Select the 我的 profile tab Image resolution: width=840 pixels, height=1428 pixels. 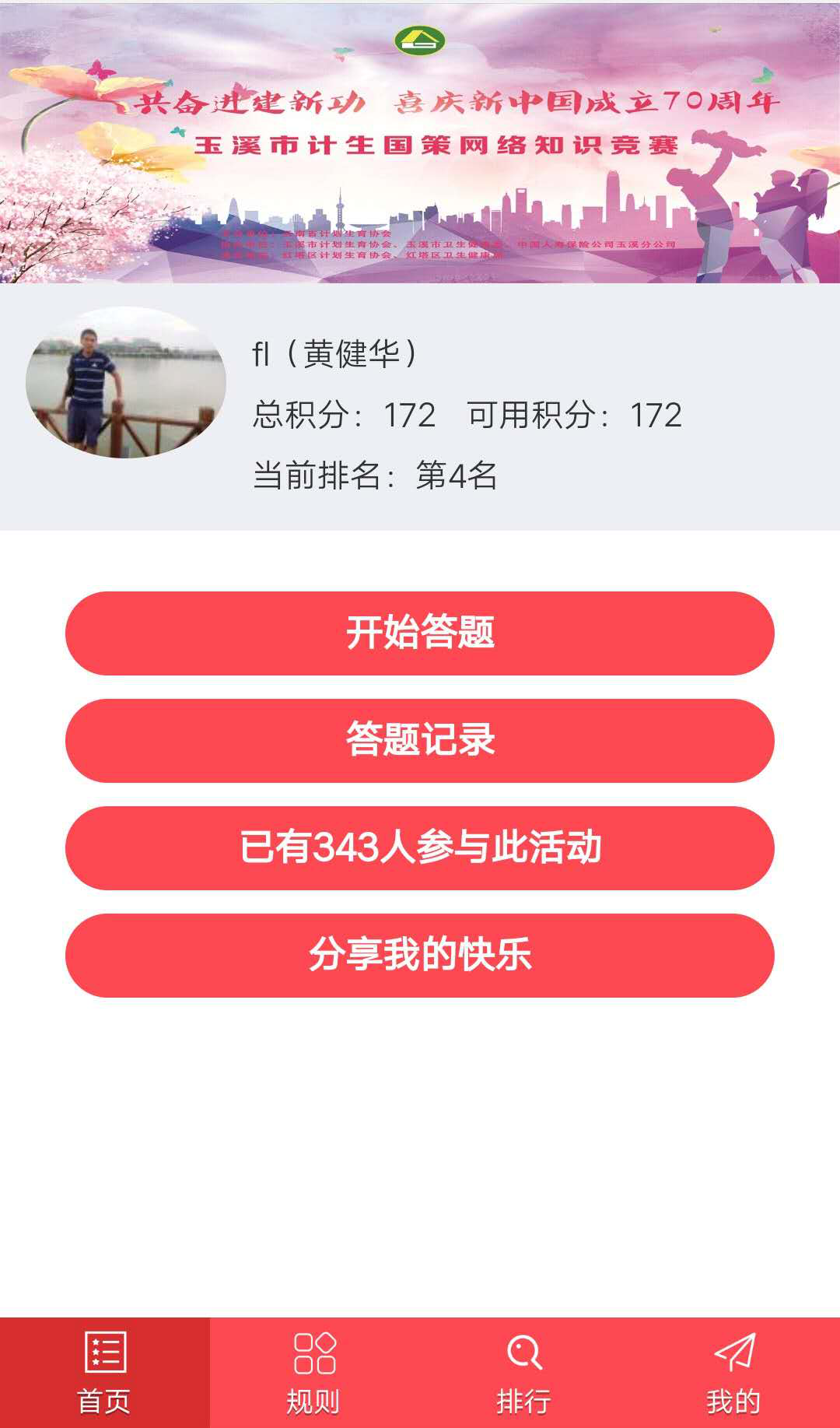[x=734, y=1373]
